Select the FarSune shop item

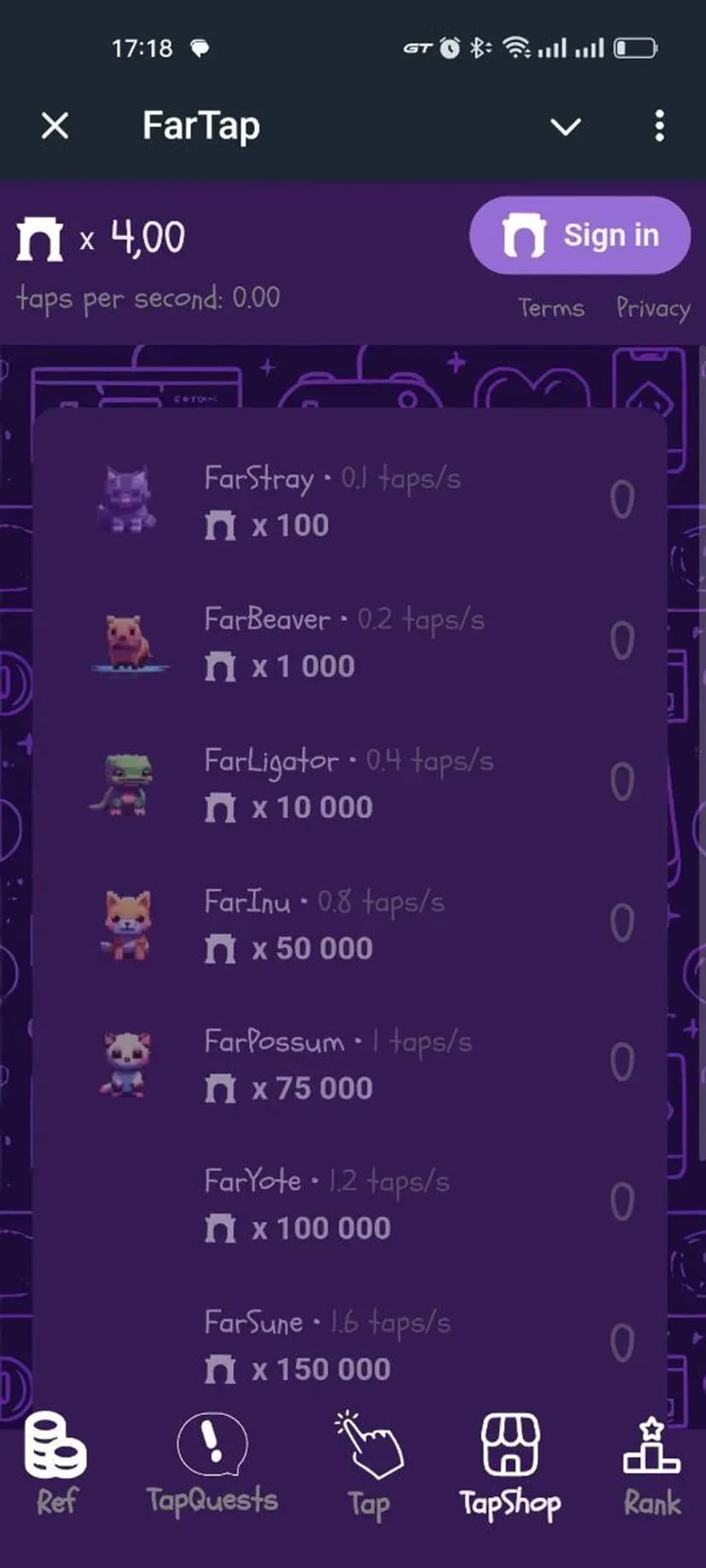pyautogui.click(x=350, y=1345)
